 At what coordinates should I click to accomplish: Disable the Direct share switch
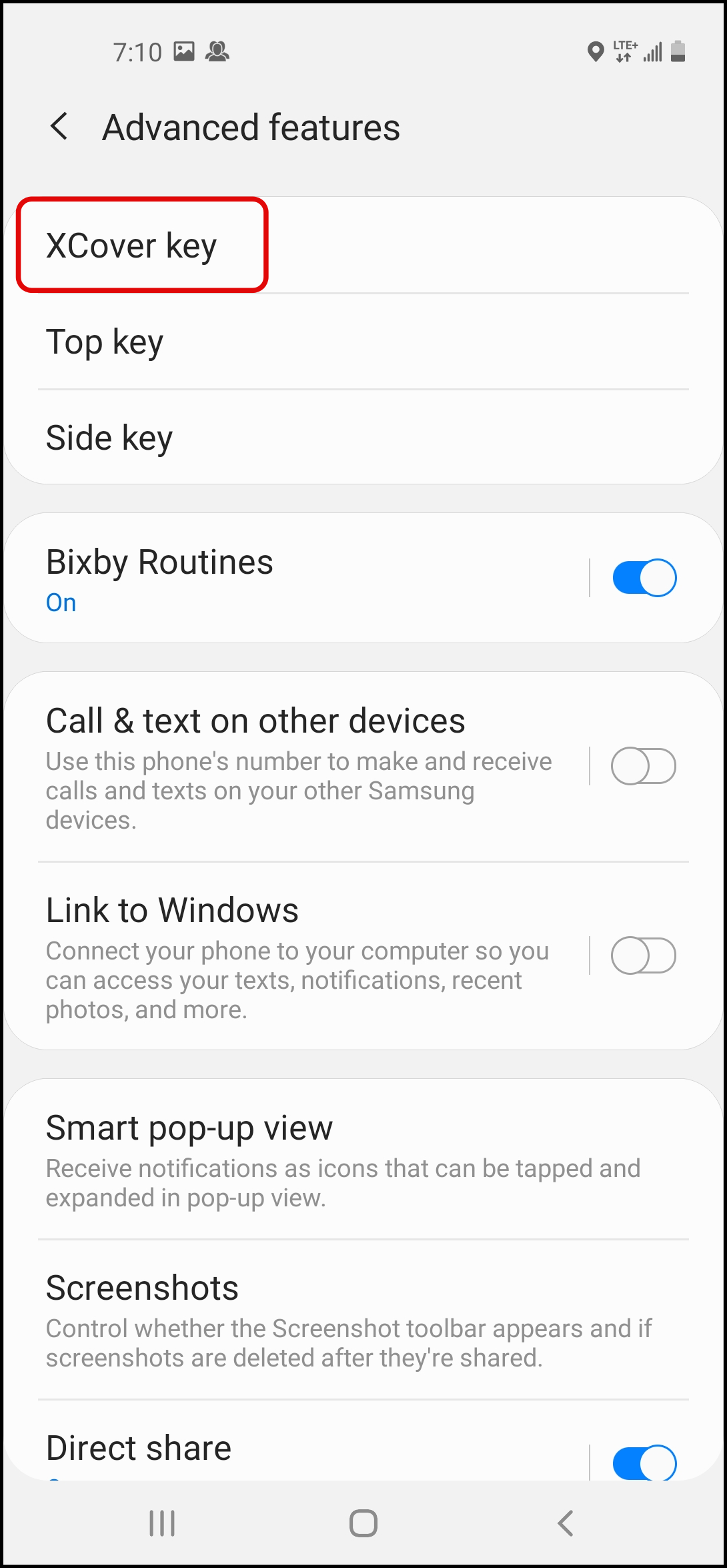coord(644,1463)
